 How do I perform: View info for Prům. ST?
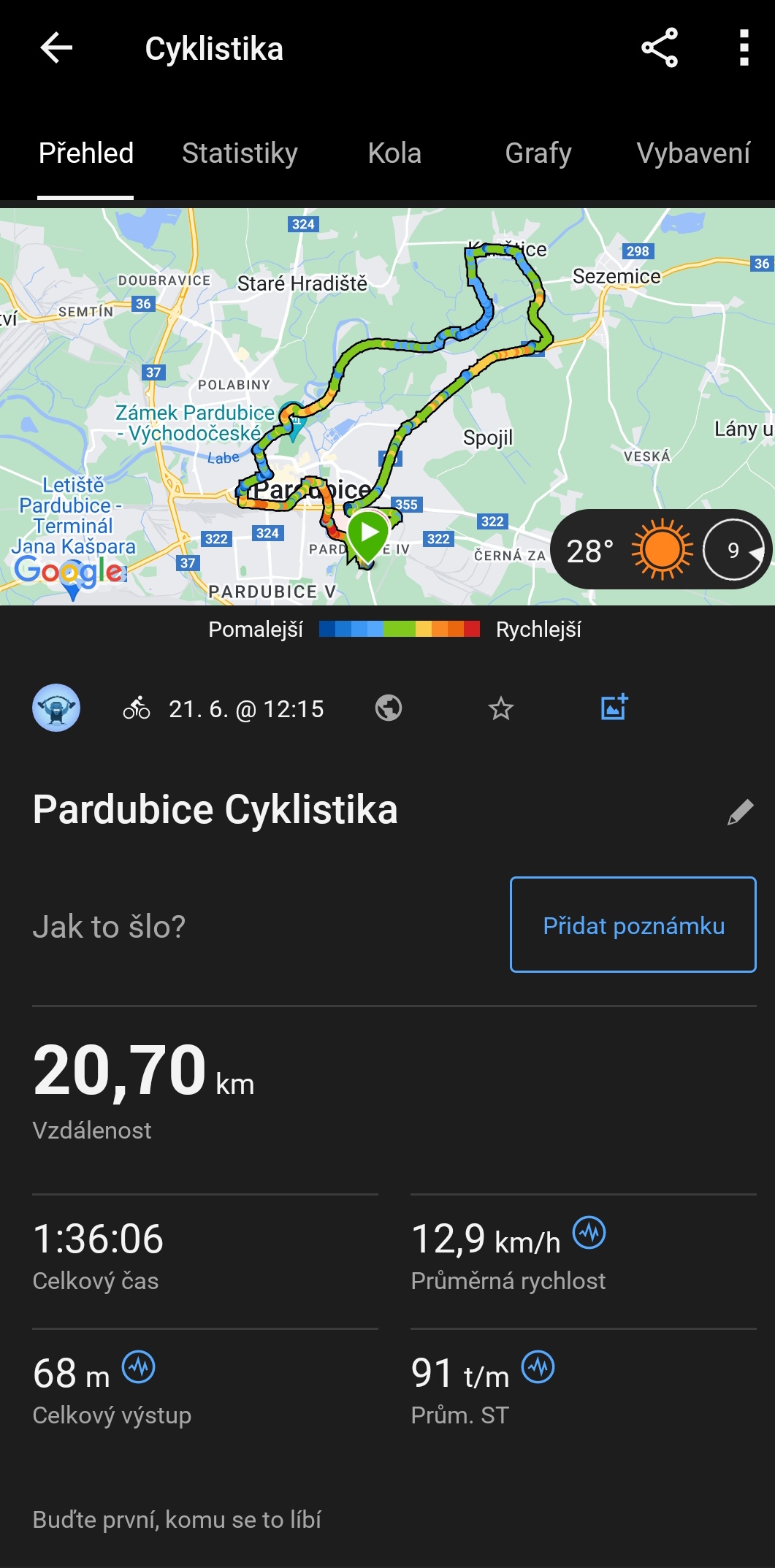(x=538, y=1367)
